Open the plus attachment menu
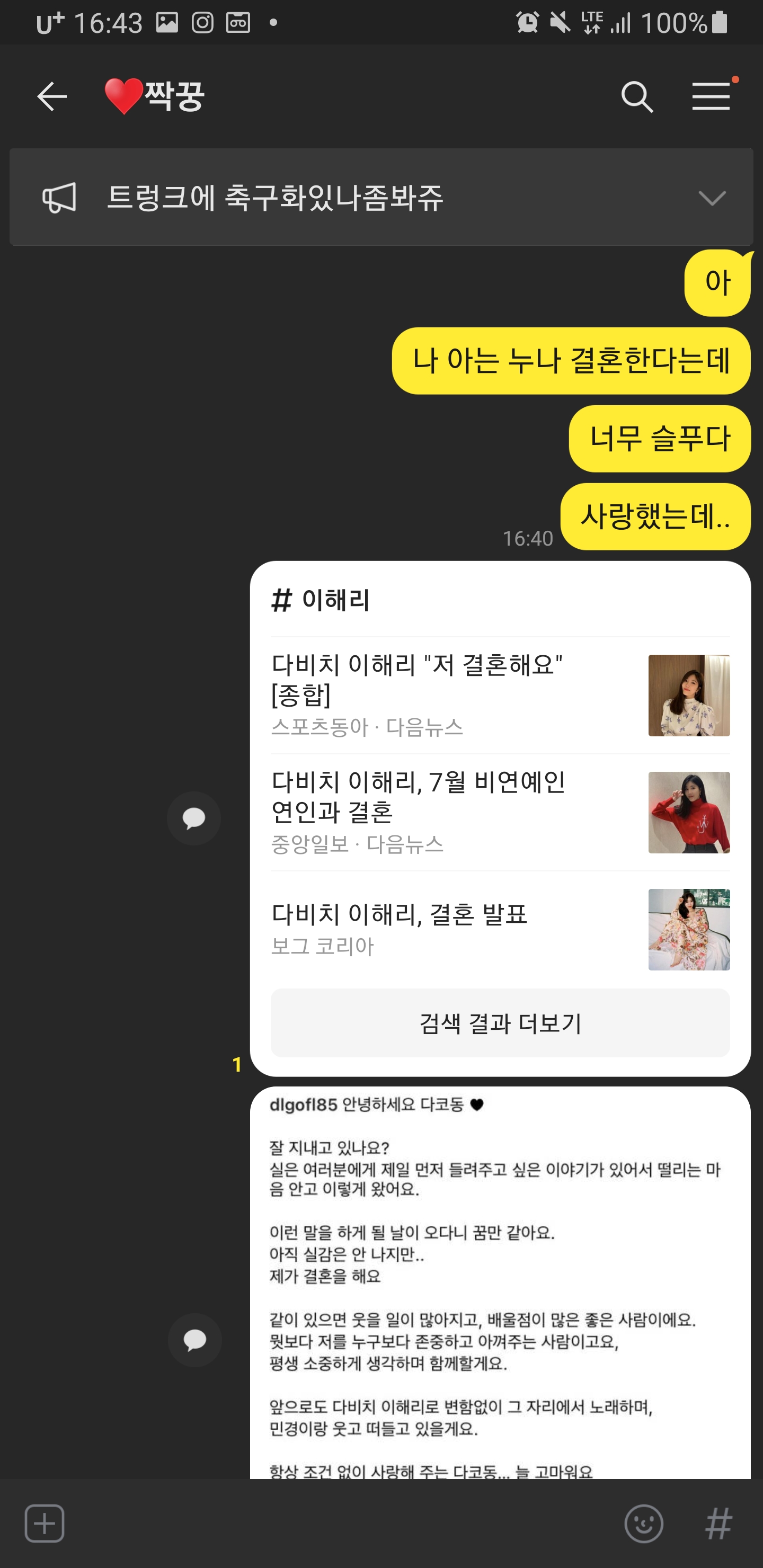The height and width of the screenshot is (1568, 763). click(45, 1524)
